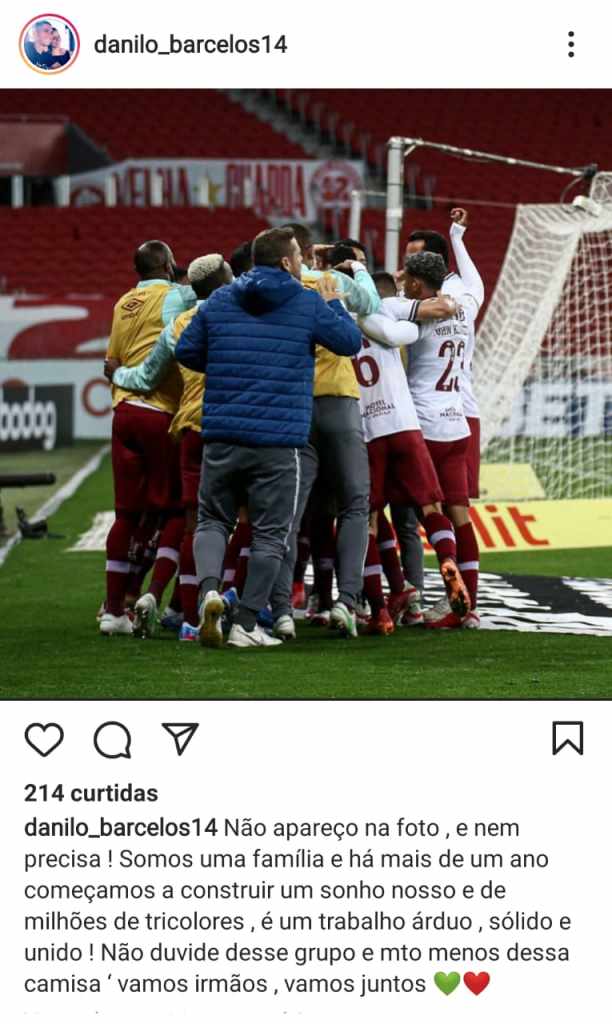Like this post with the heart icon
Image resolution: width=612 pixels, height=1024 pixels.
44,739
